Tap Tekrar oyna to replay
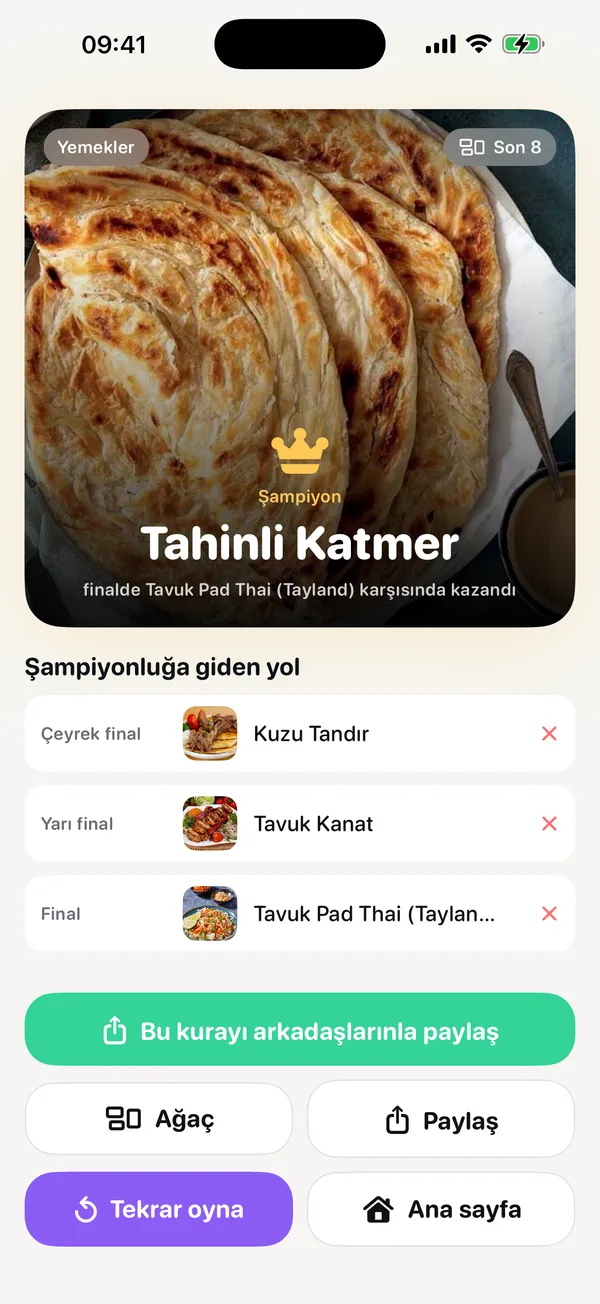600x1304 pixels. pos(159,1209)
